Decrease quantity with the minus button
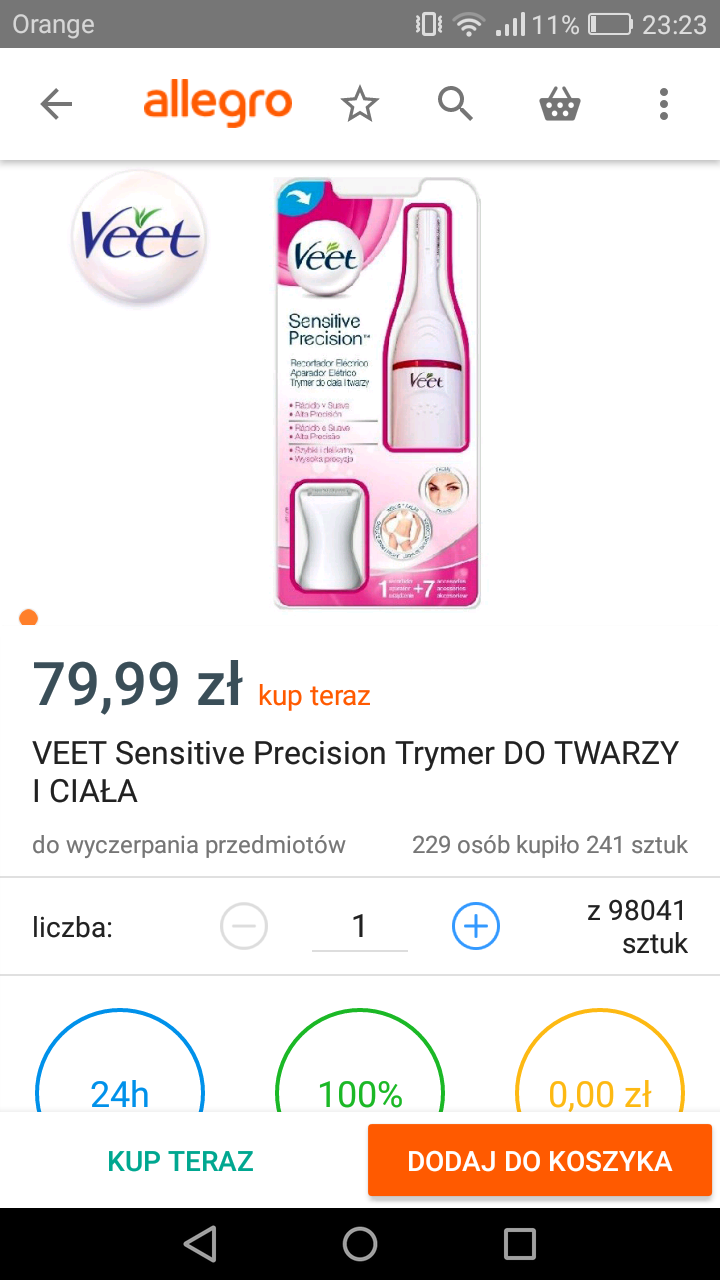Viewport: 720px width, 1280px height. pyautogui.click(x=244, y=927)
